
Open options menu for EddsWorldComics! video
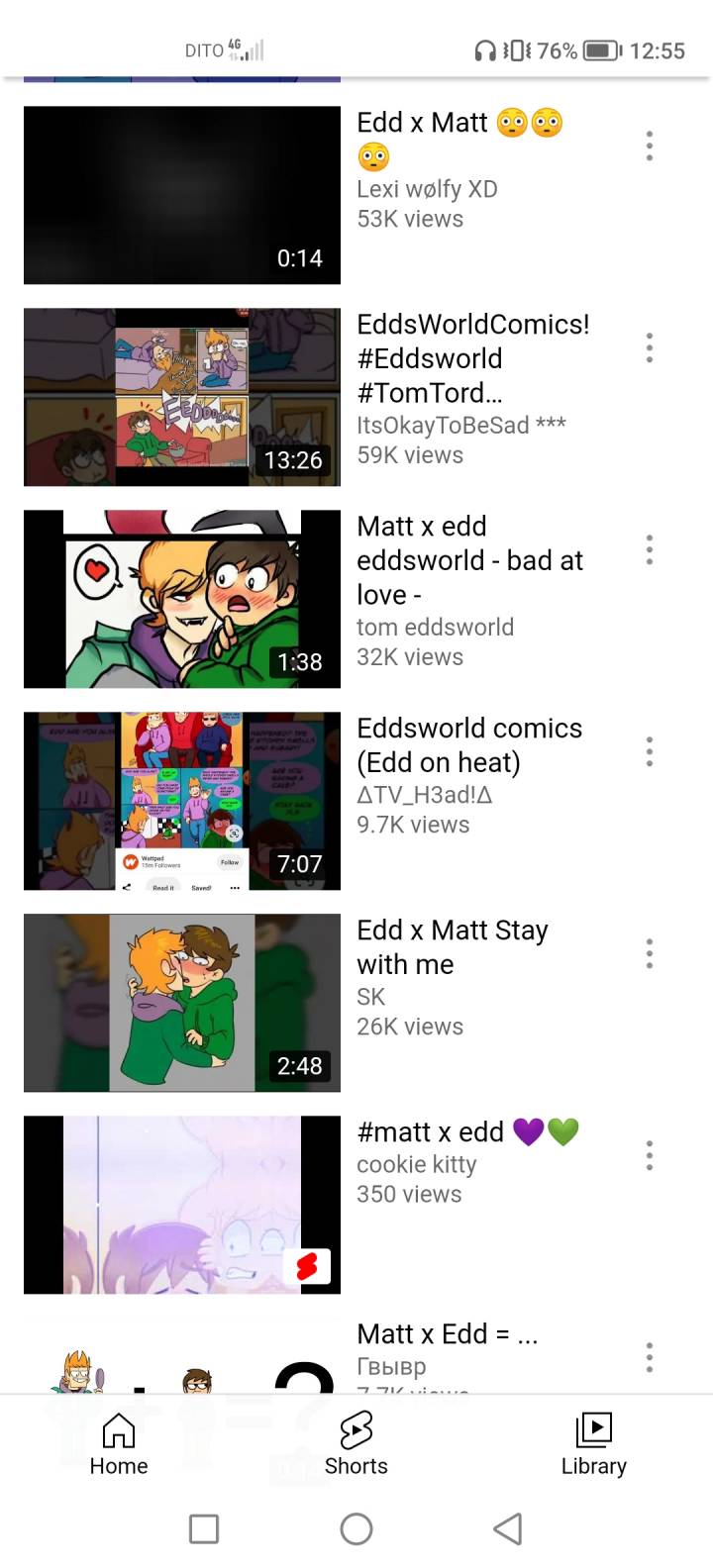coord(650,347)
